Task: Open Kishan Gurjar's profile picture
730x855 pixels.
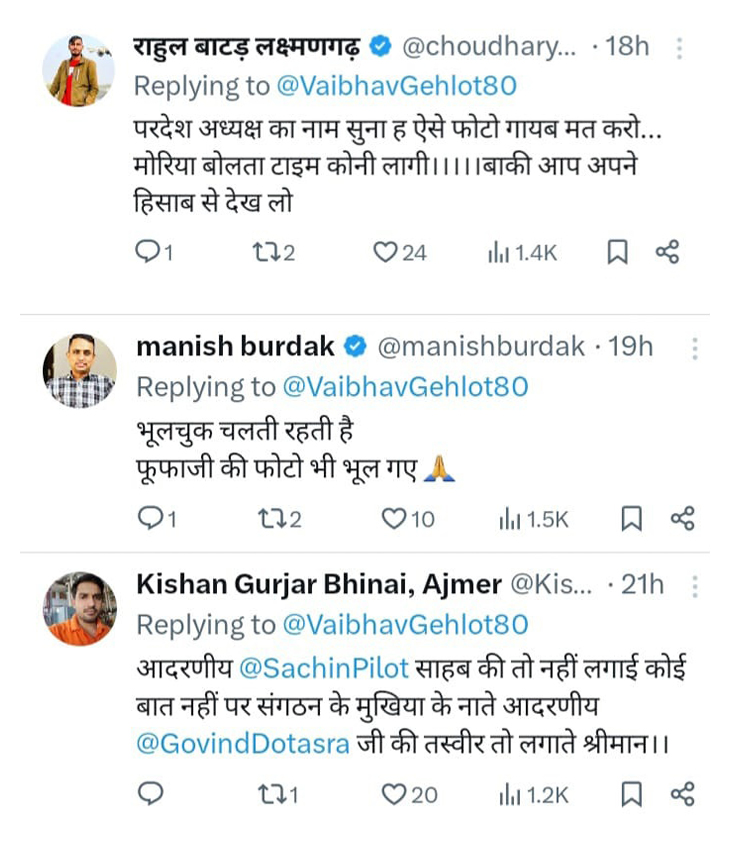Action: 79,608
